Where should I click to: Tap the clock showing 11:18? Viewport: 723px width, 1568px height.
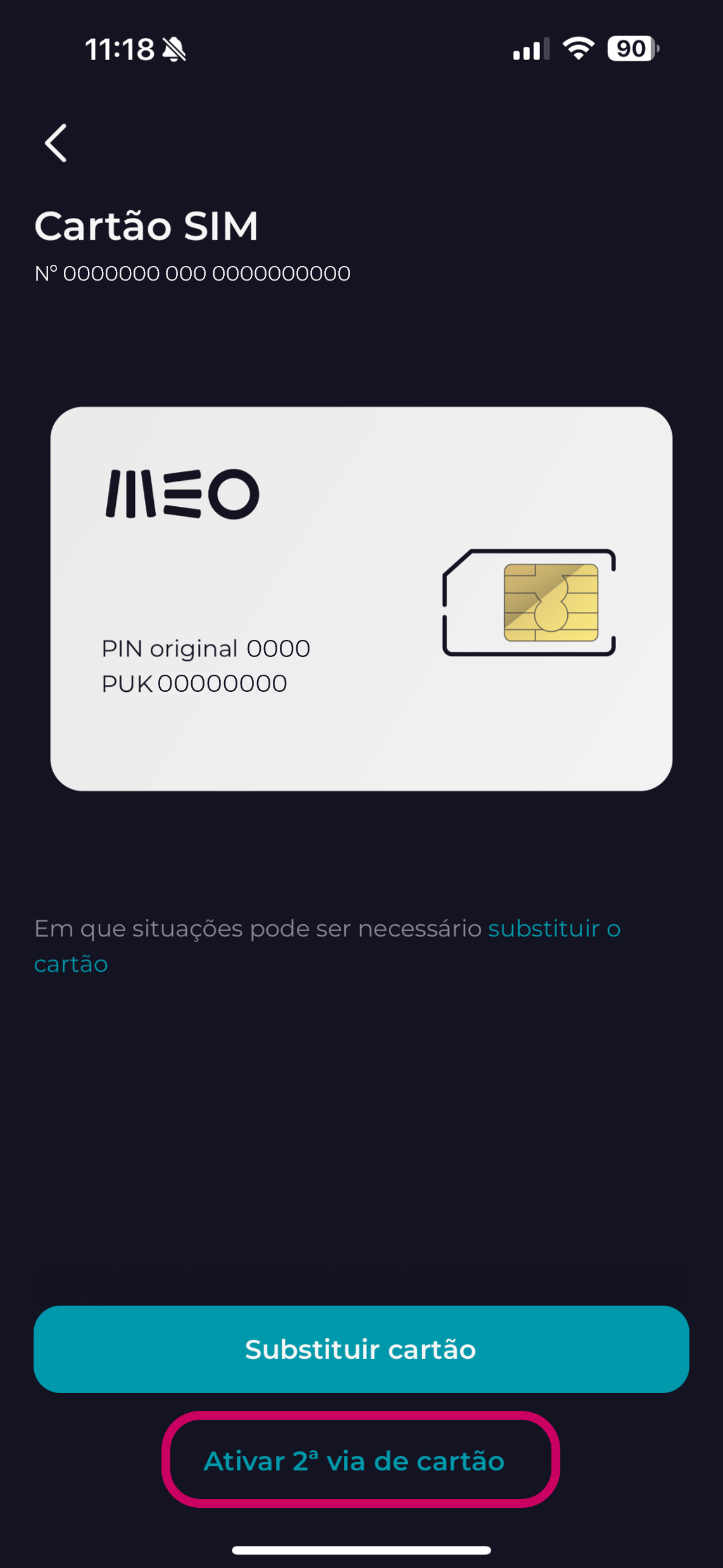pos(119,48)
